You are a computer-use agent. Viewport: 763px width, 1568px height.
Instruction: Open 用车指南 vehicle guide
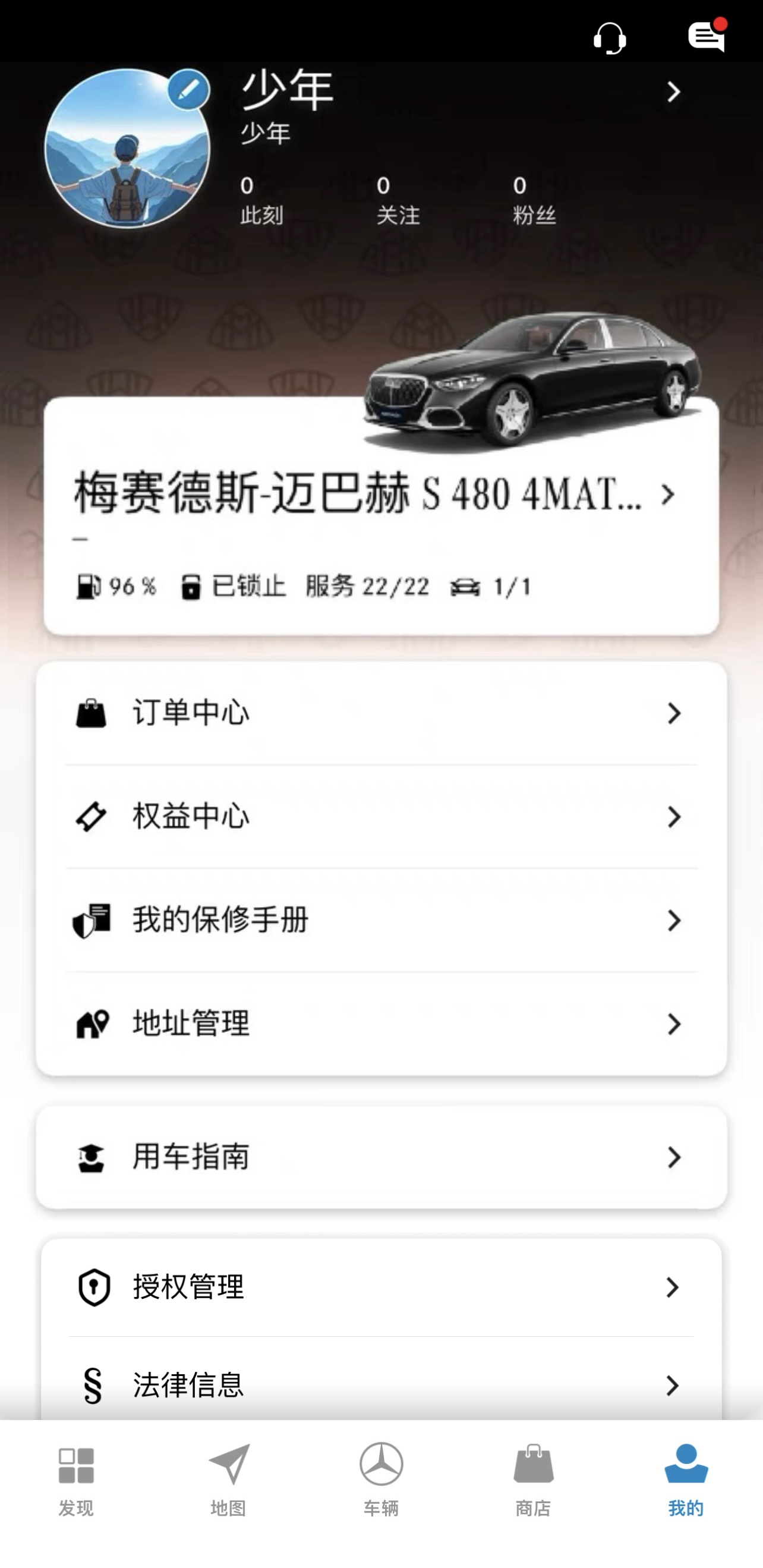tap(381, 1157)
